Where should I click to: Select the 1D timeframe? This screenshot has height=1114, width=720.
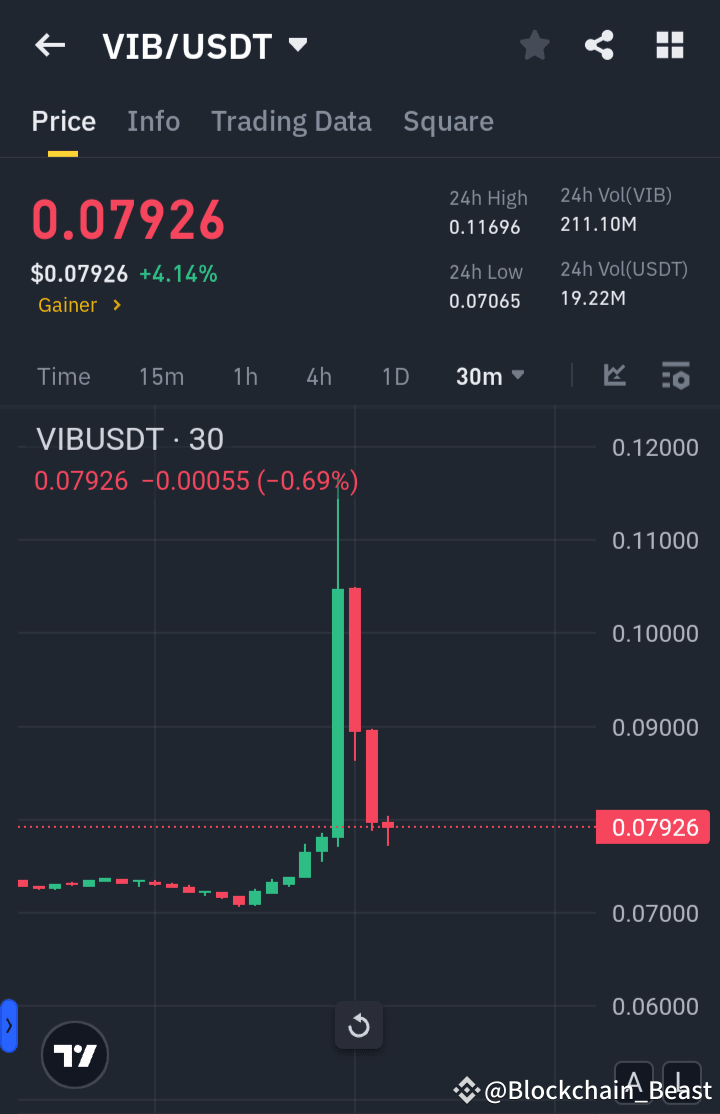coord(395,376)
